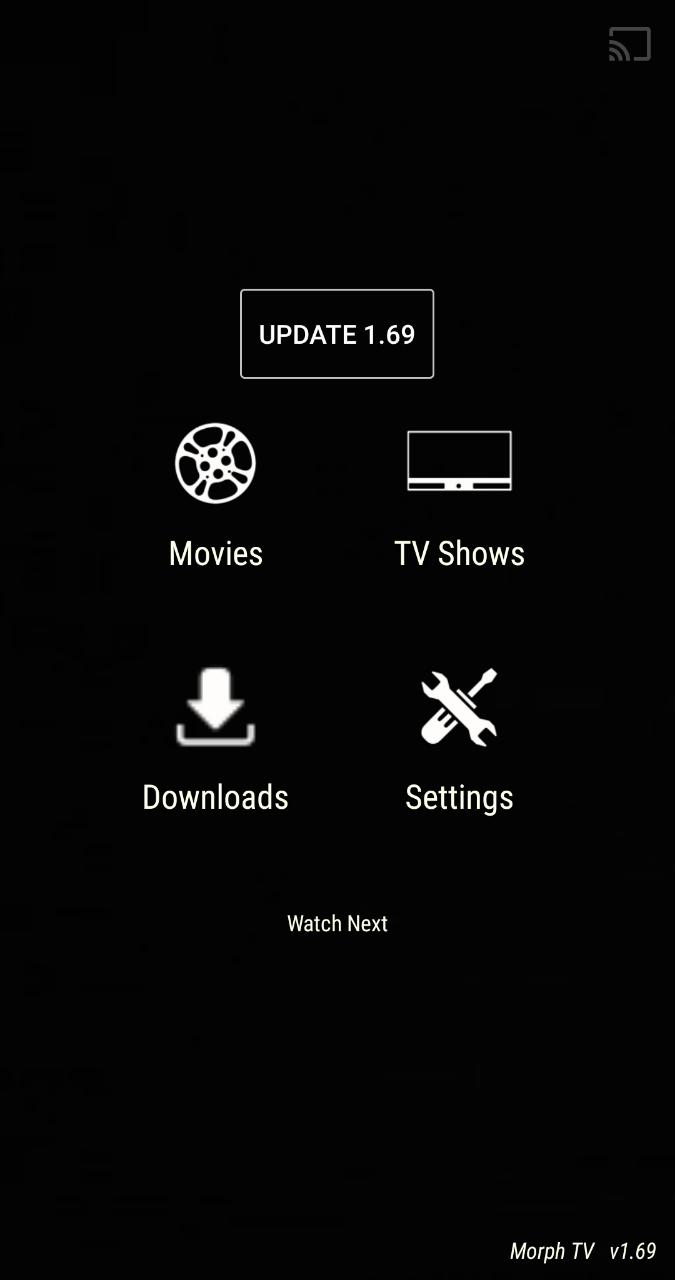675x1280 pixels.
Task: Tap Watch Next
Action: (337, 923)
